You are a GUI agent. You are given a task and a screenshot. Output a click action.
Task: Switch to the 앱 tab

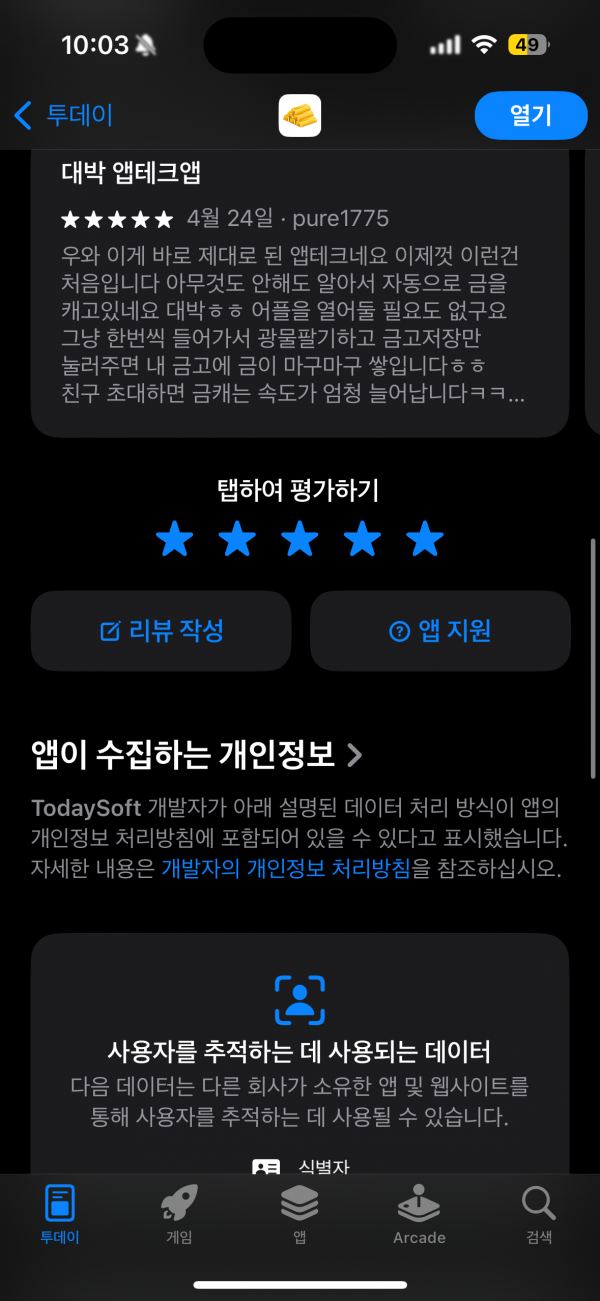[x=299, y=1214]
